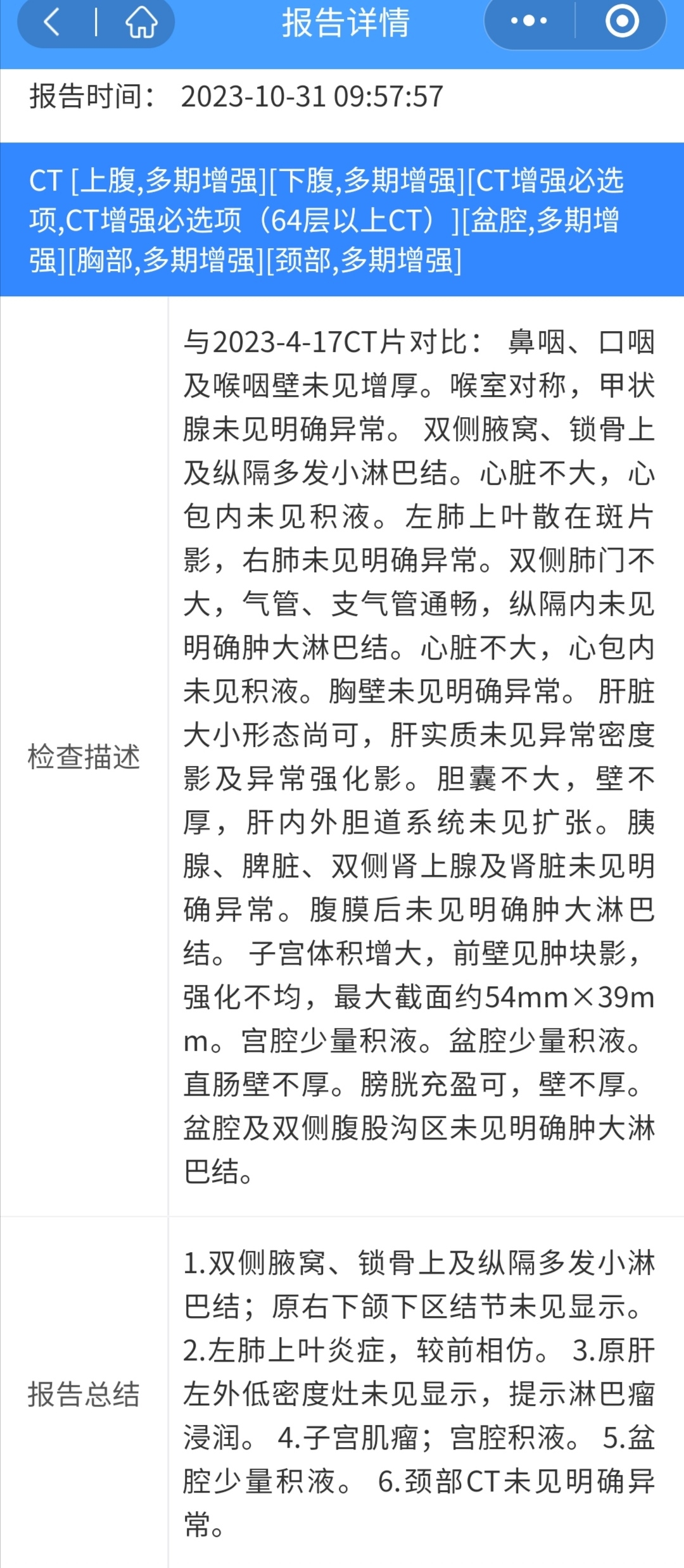The image size is (684, 1568).
Task: Open the three-dot more options menu
Action: tap(529, 21)
